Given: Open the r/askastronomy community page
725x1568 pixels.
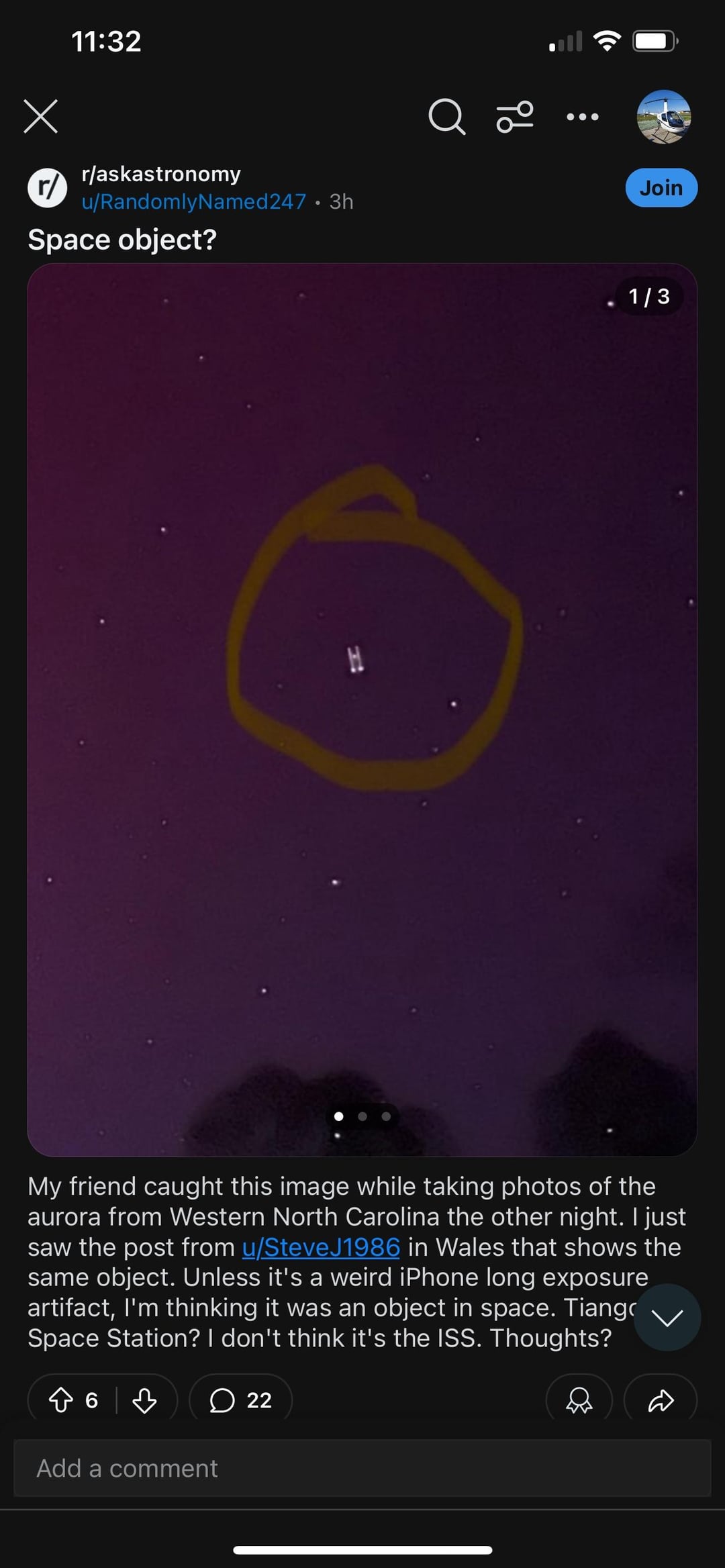Looking at the screenshot, I should (x=160, y=174).
